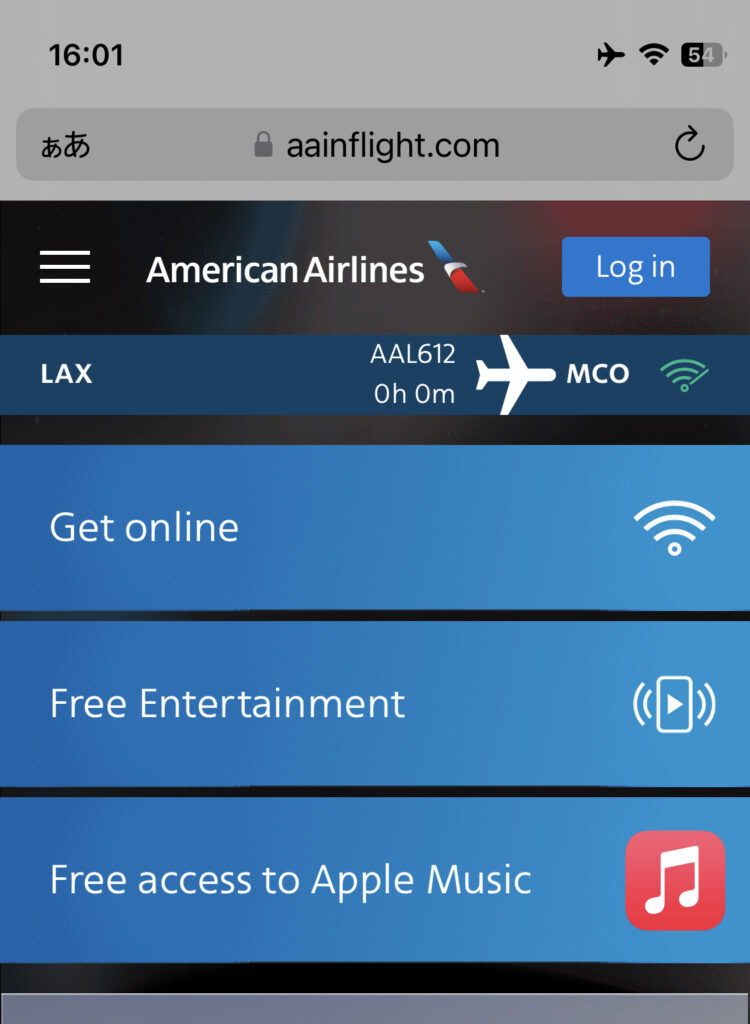Reload the aainflight.com page
The width and height of the screenshot is (750, 1024).
(689, 146)
